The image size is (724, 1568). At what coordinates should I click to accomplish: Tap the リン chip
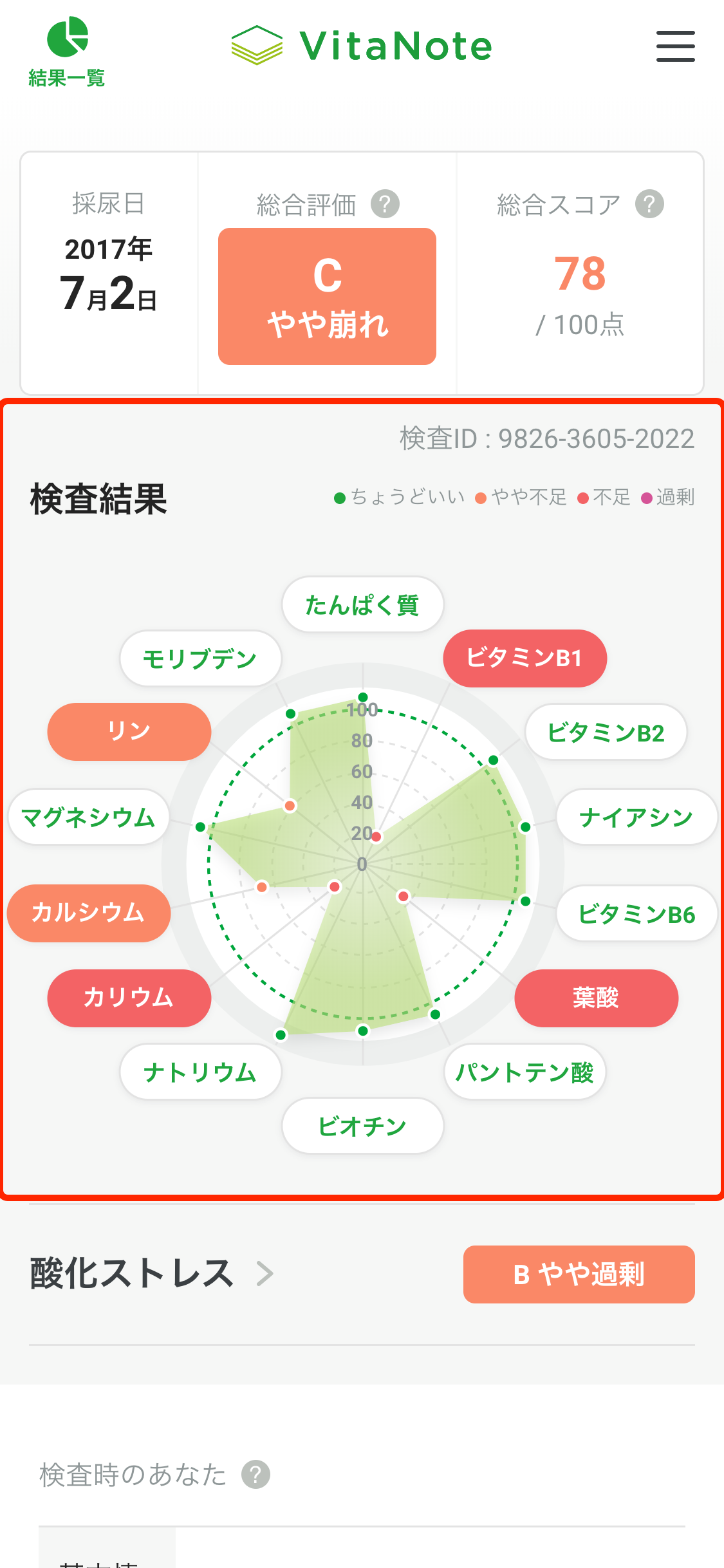click(129, 732)
